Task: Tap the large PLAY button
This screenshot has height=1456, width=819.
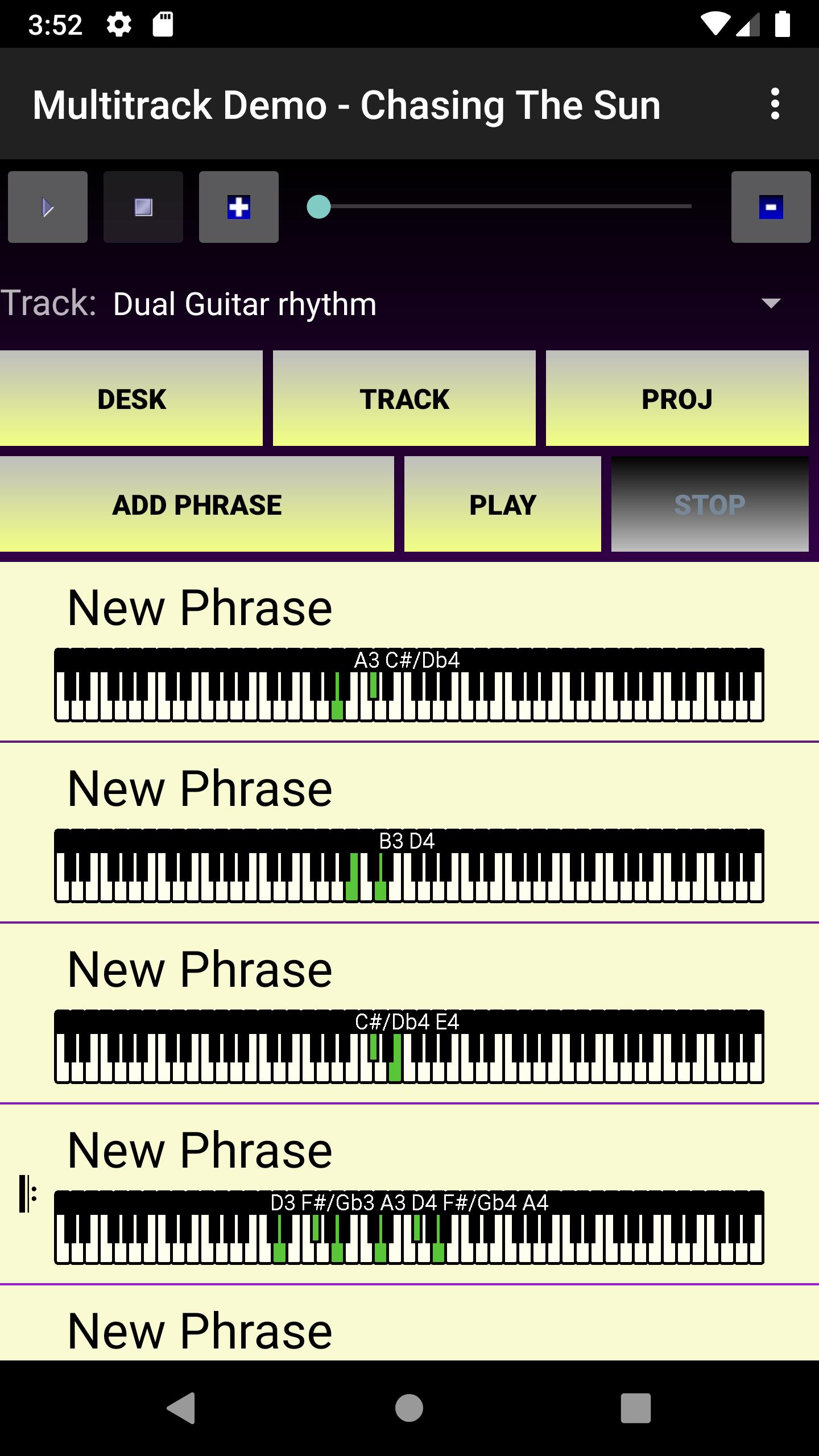Action: click(x=503, y=504)
